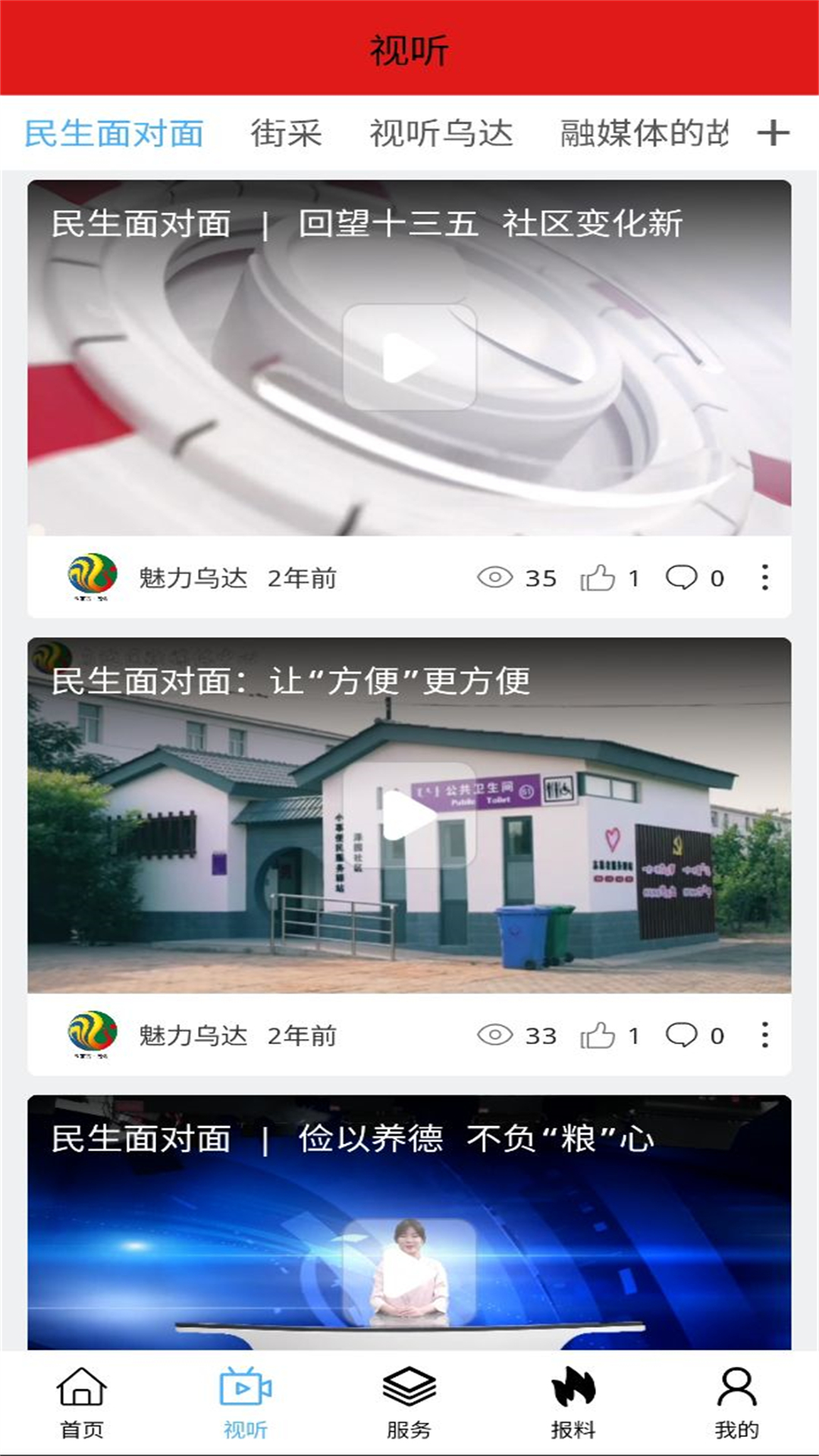Open the 服务 services tab
The width and height of the screenshot is (819, 1456).
click(x=409, y=1403)
